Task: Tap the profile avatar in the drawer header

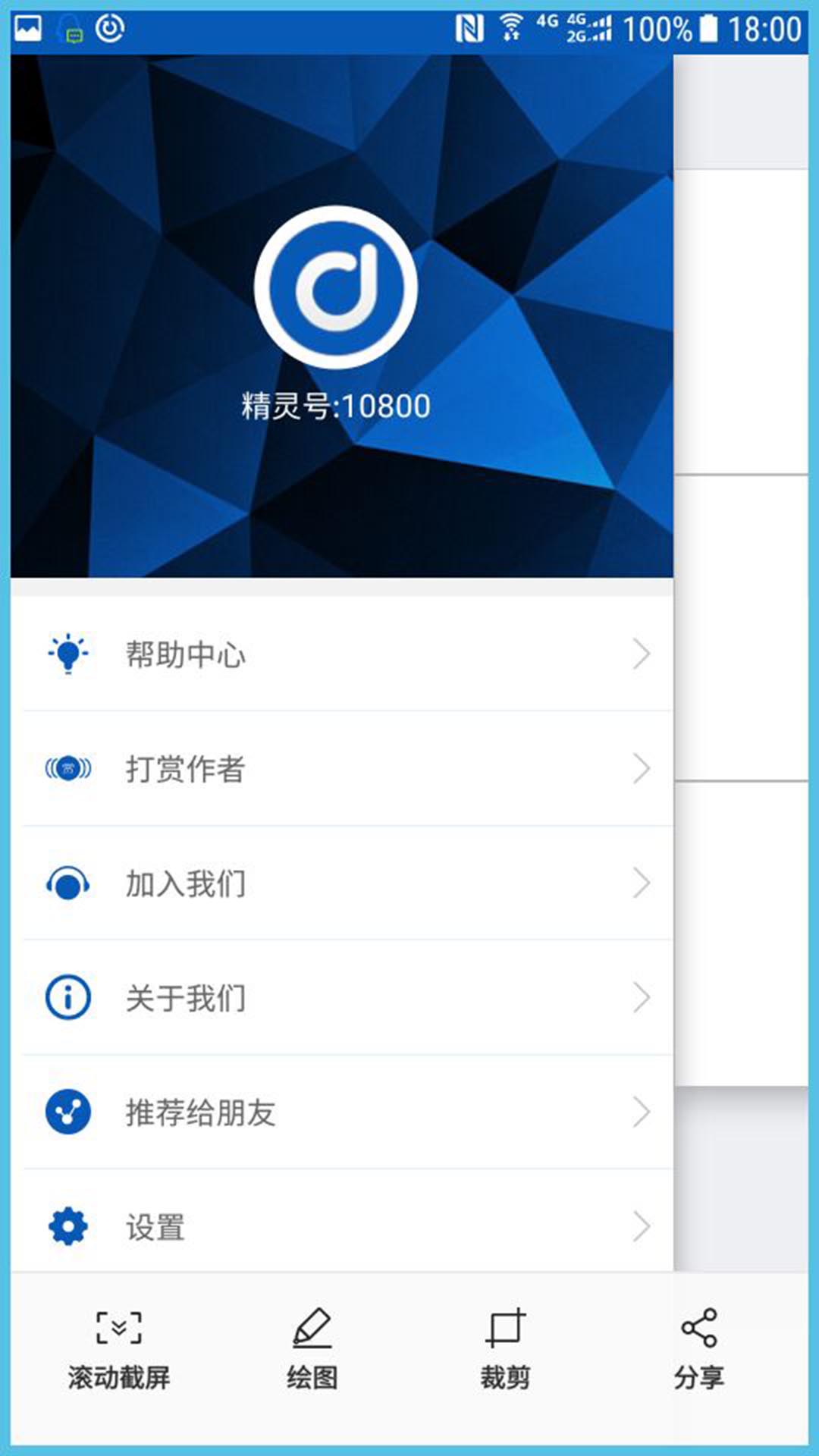Action: pyautogui.click(x=336, y=287)
